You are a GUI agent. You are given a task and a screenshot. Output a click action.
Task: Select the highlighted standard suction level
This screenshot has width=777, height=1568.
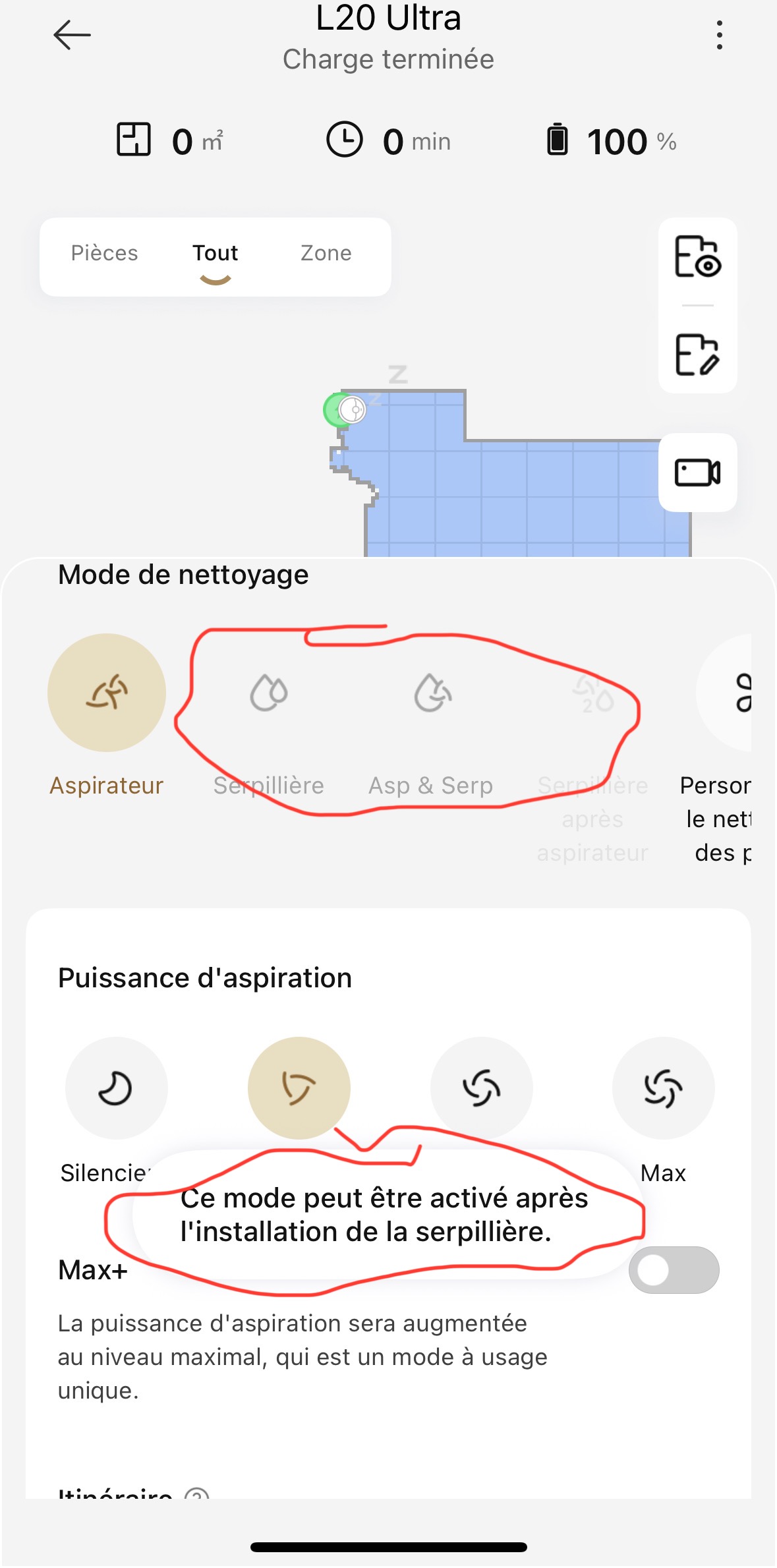point(299,1088)
